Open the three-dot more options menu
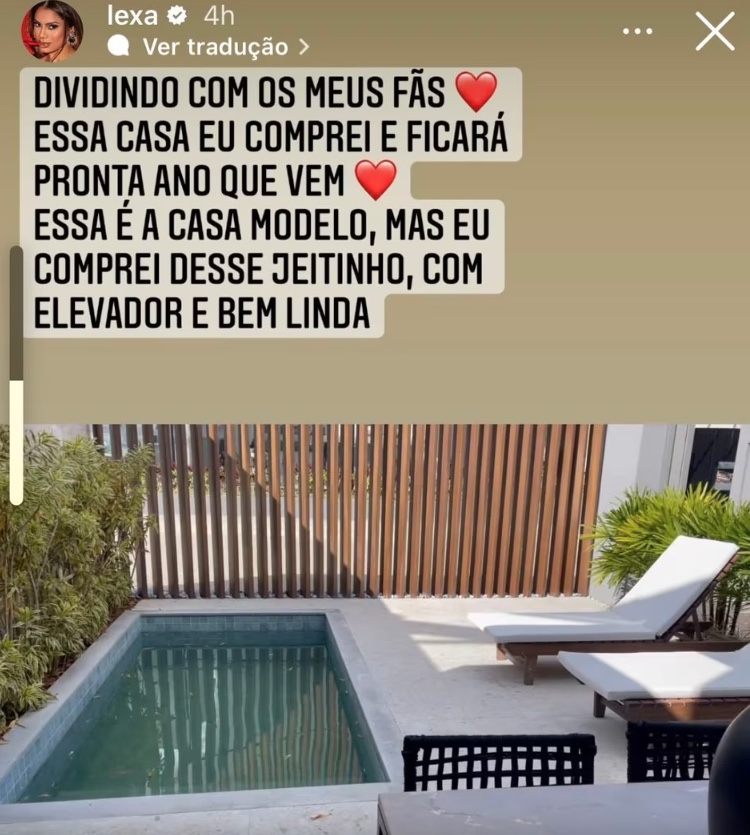Screen dimensions: 750x835 (x=637, y=32)
